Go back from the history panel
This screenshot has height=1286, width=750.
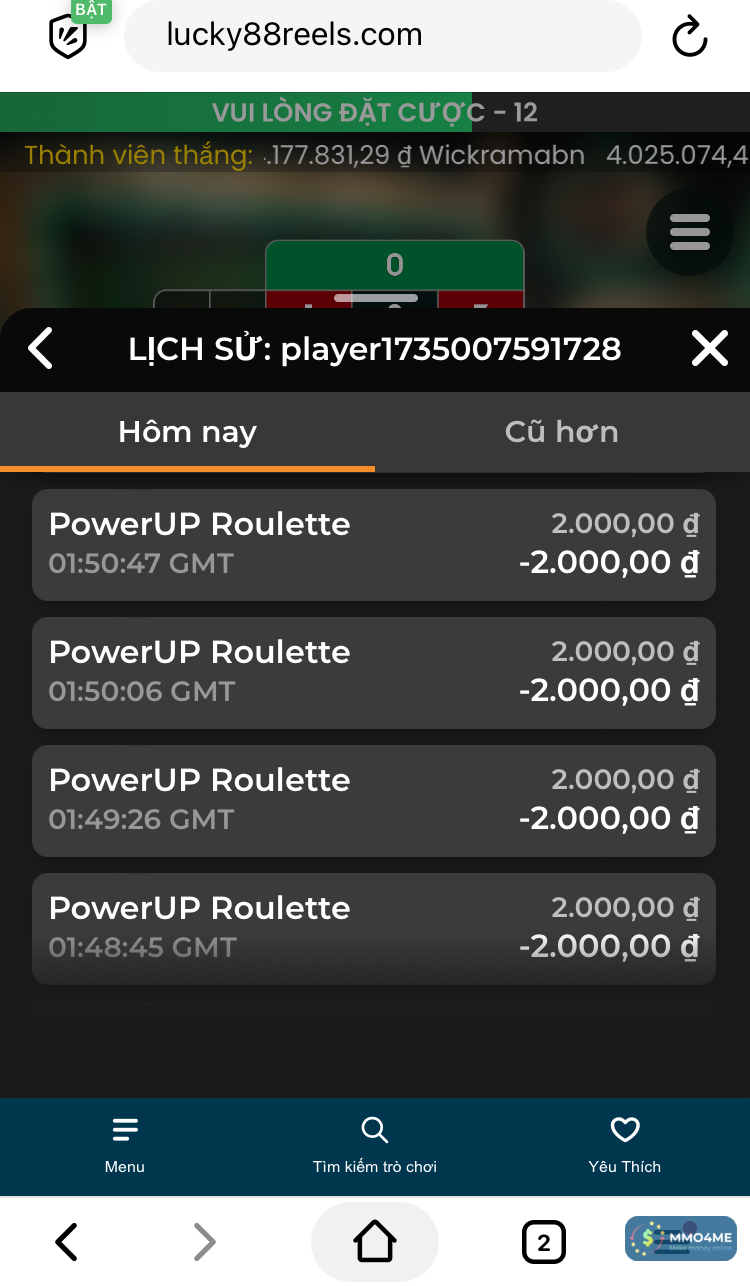pyautogui.click(x=40, y=349)
